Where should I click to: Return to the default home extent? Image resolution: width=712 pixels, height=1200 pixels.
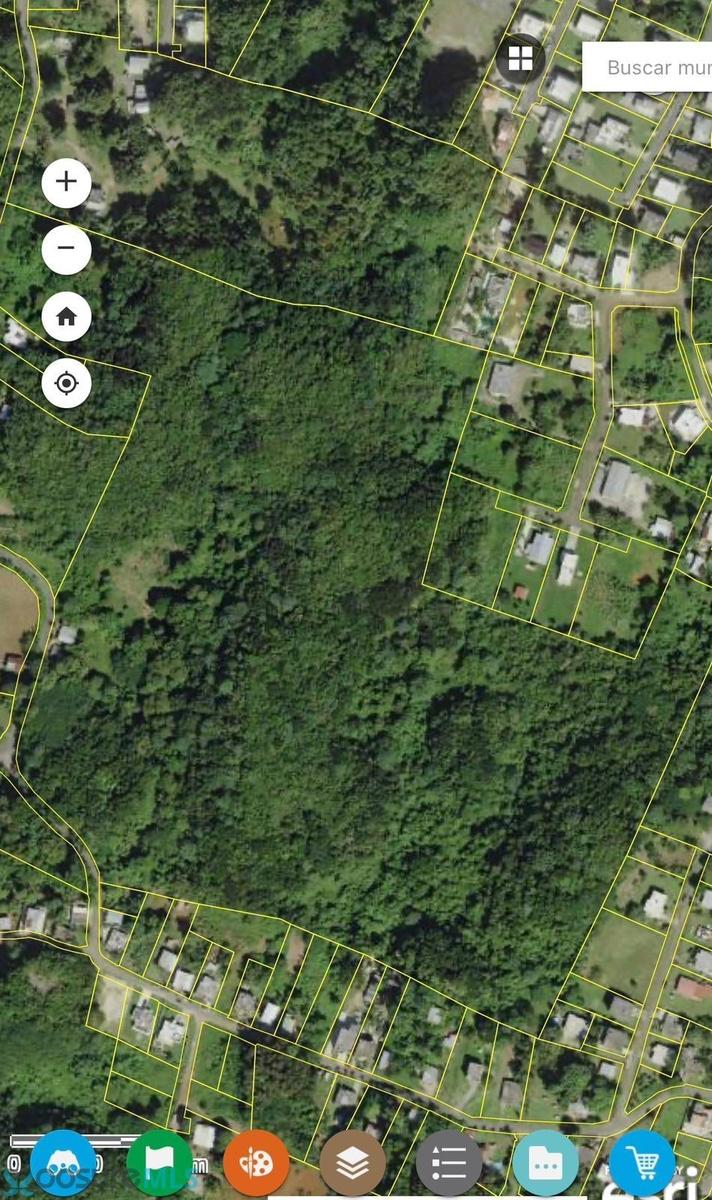pyautogui.click(x=66, y=317)
